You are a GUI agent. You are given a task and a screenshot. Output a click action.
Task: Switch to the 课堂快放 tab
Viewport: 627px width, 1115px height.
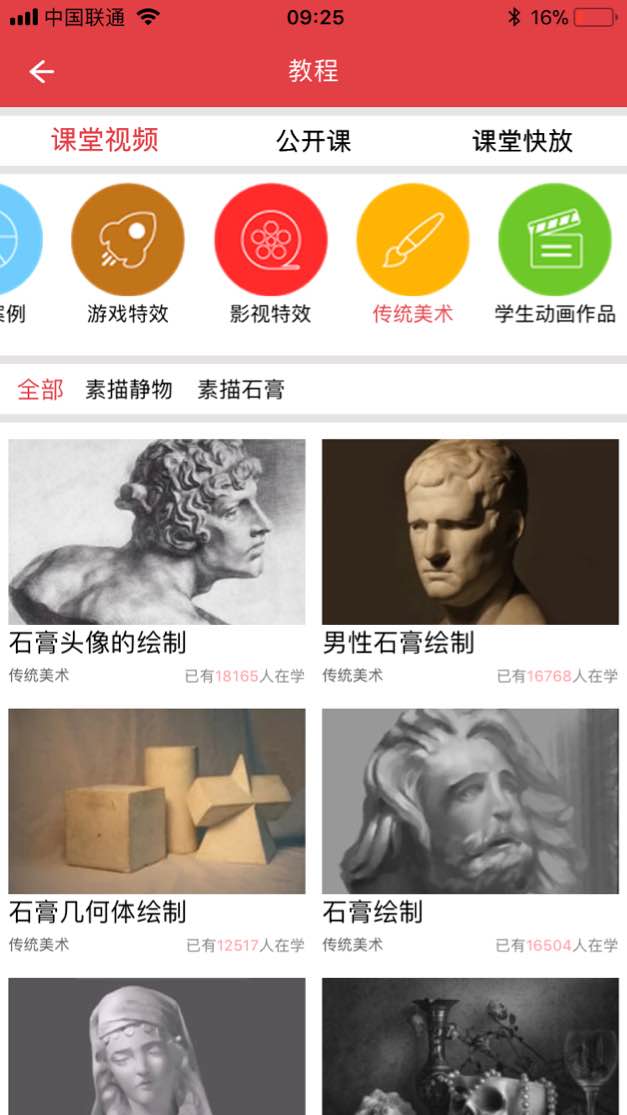(522, 141)
